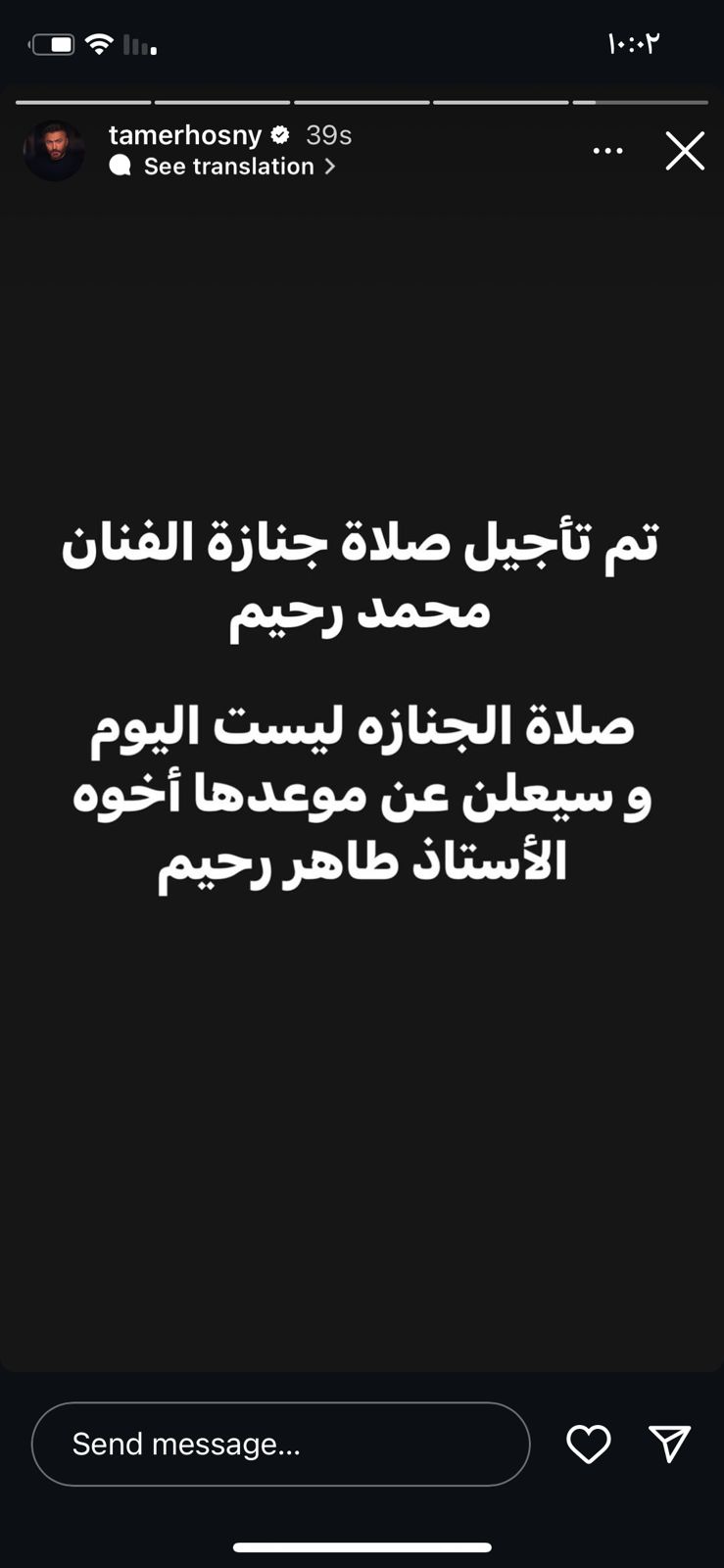Like this story with the heart
The height and width of the screenshot is (1568, 724).
[x=589, y=1444]
